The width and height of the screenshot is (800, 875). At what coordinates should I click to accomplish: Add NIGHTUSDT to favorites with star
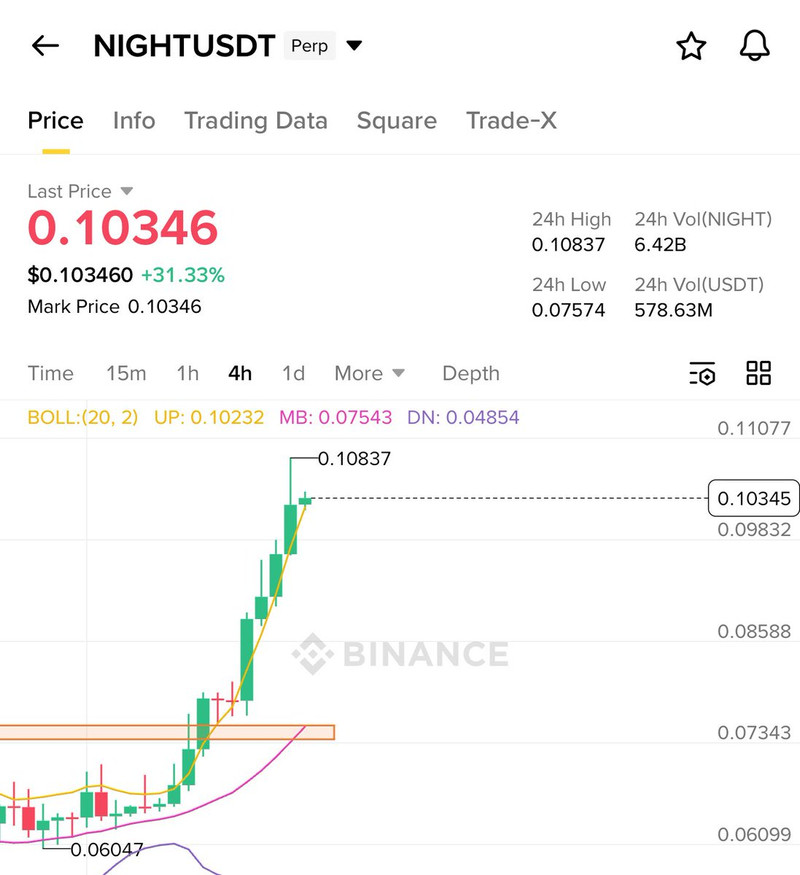(x=691, y=46)
